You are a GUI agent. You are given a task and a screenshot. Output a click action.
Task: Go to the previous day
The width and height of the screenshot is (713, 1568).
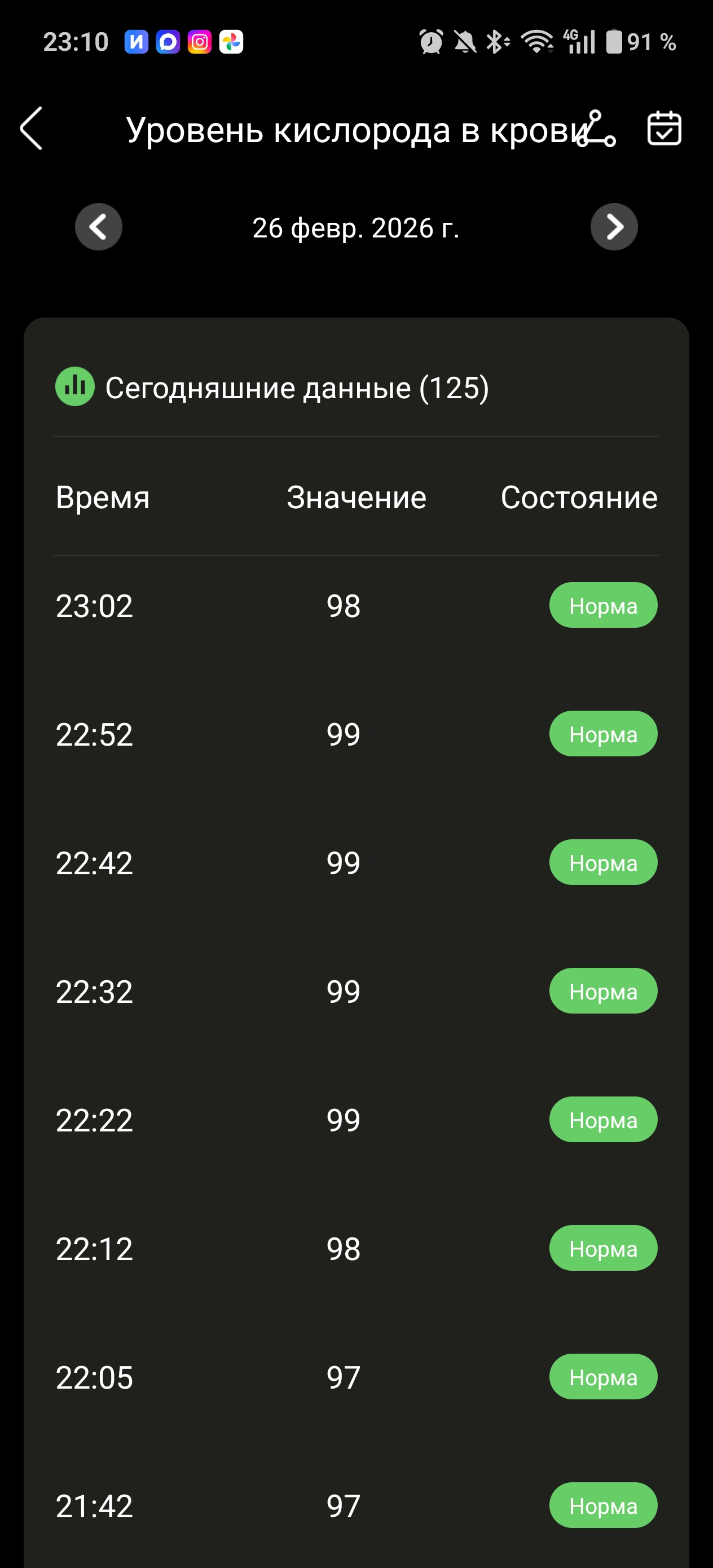coord(99,227)
